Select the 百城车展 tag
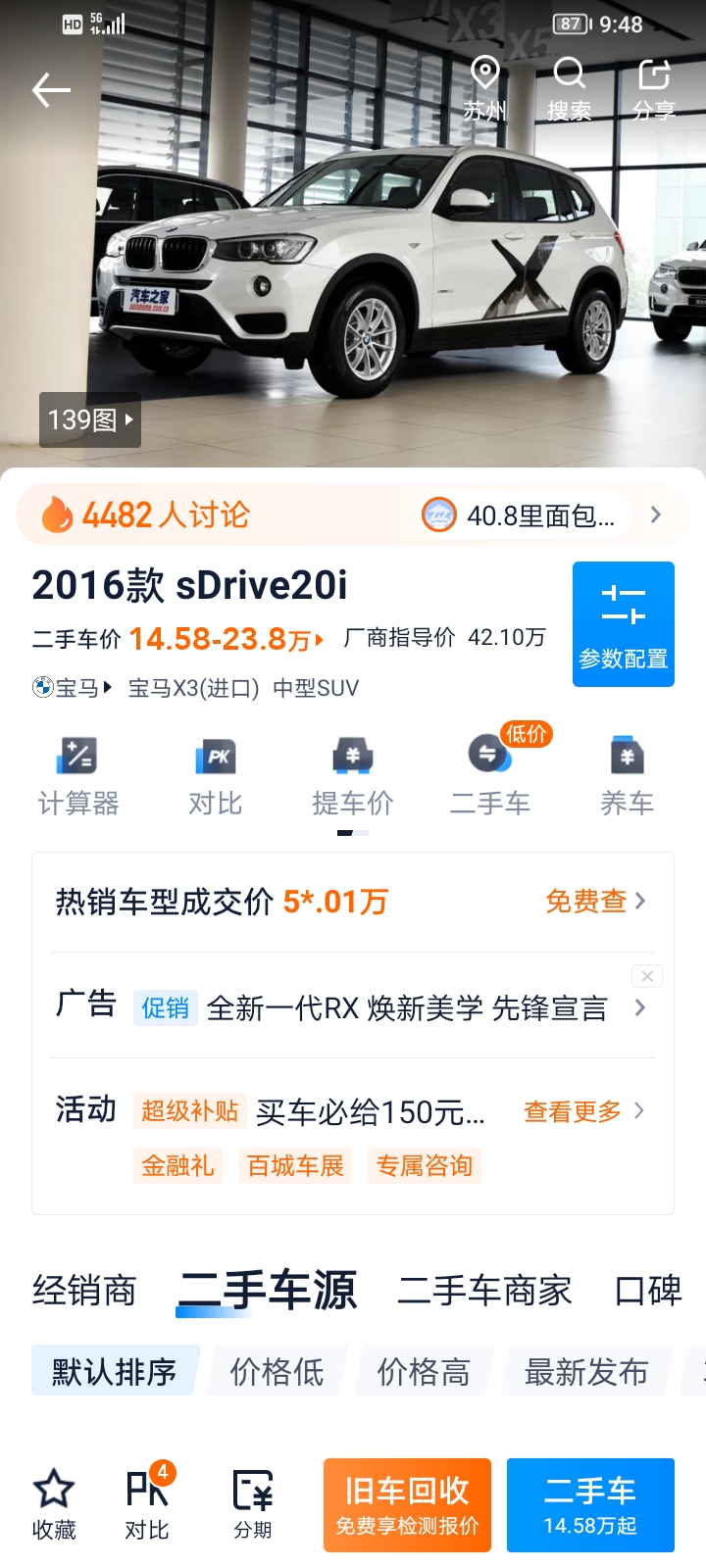 coord(295,1165)
